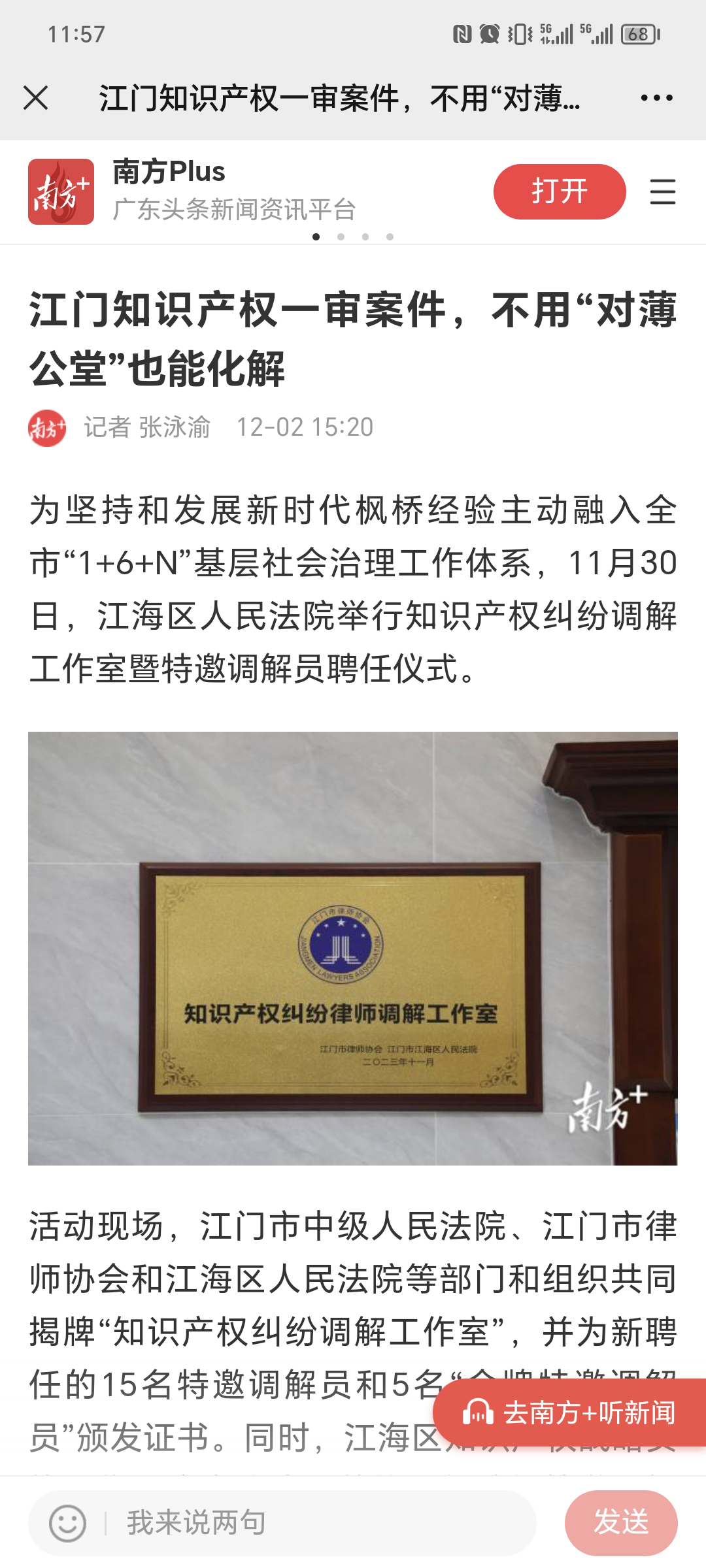Viewport: 706px width, 1568px height.
Task: View the plaque photo in full screen
Action: click(353, 948)
